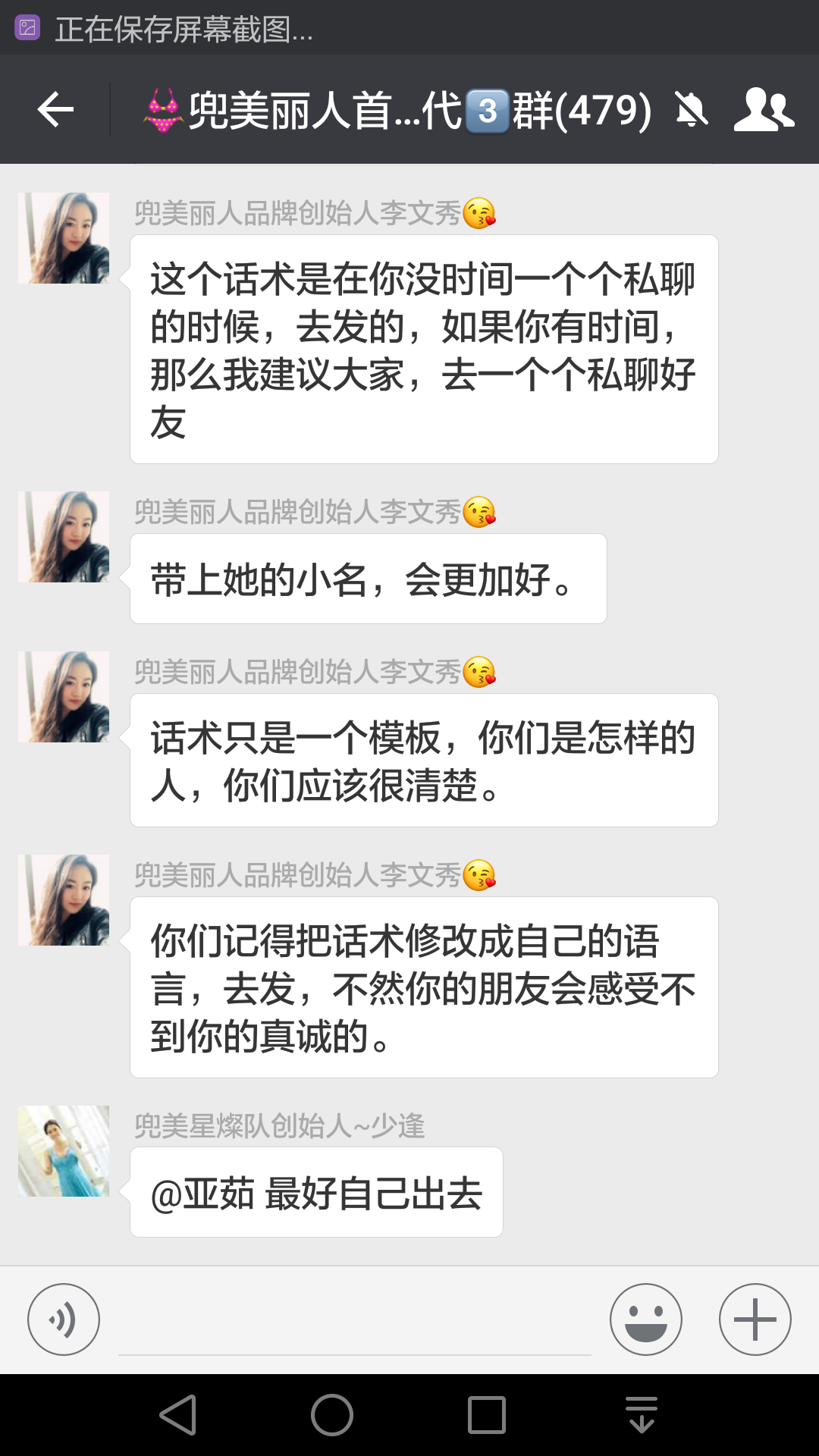Open the emoji picker
This screenshot has height=1456, width=819.
coord(645,1319)
